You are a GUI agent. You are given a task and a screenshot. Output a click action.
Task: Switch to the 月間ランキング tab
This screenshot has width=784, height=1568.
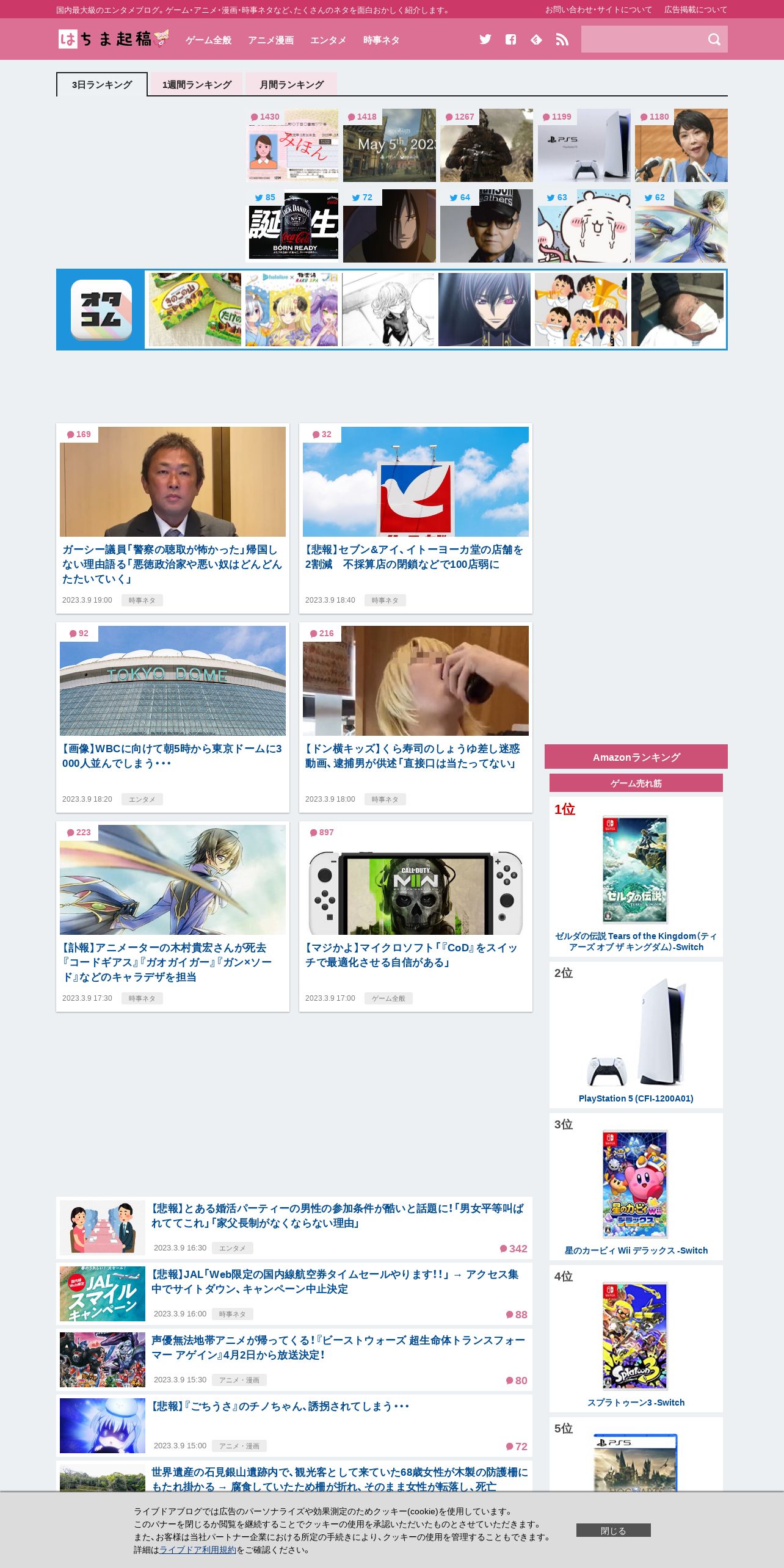pyautogui.click(x=291, y=84)
